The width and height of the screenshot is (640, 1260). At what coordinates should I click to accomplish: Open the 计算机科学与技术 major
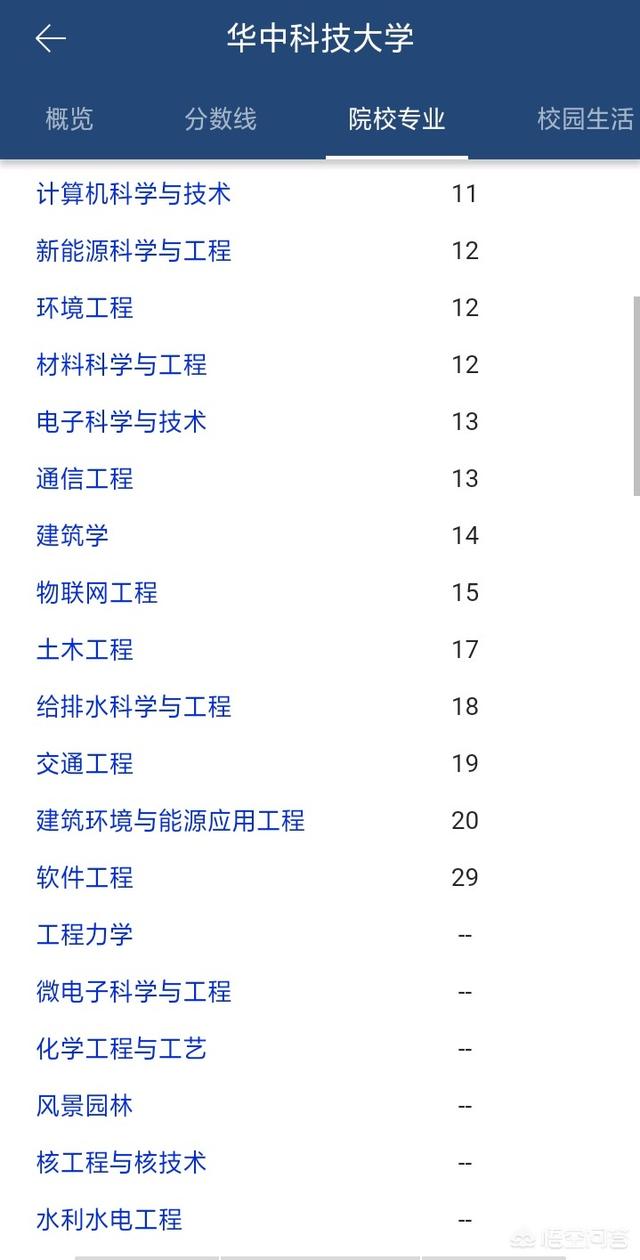(134, 193)
